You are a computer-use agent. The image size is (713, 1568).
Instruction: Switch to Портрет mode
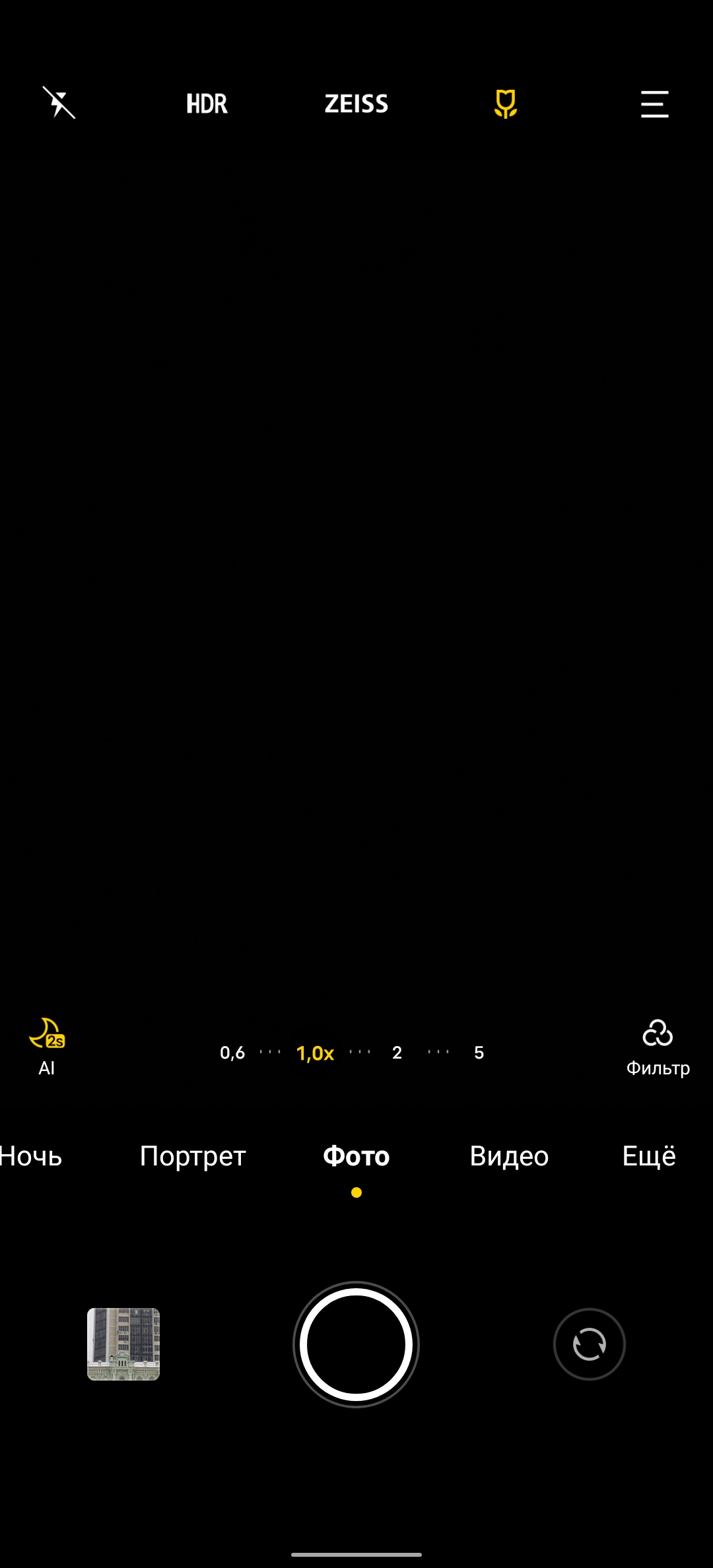click(193, 1156)
